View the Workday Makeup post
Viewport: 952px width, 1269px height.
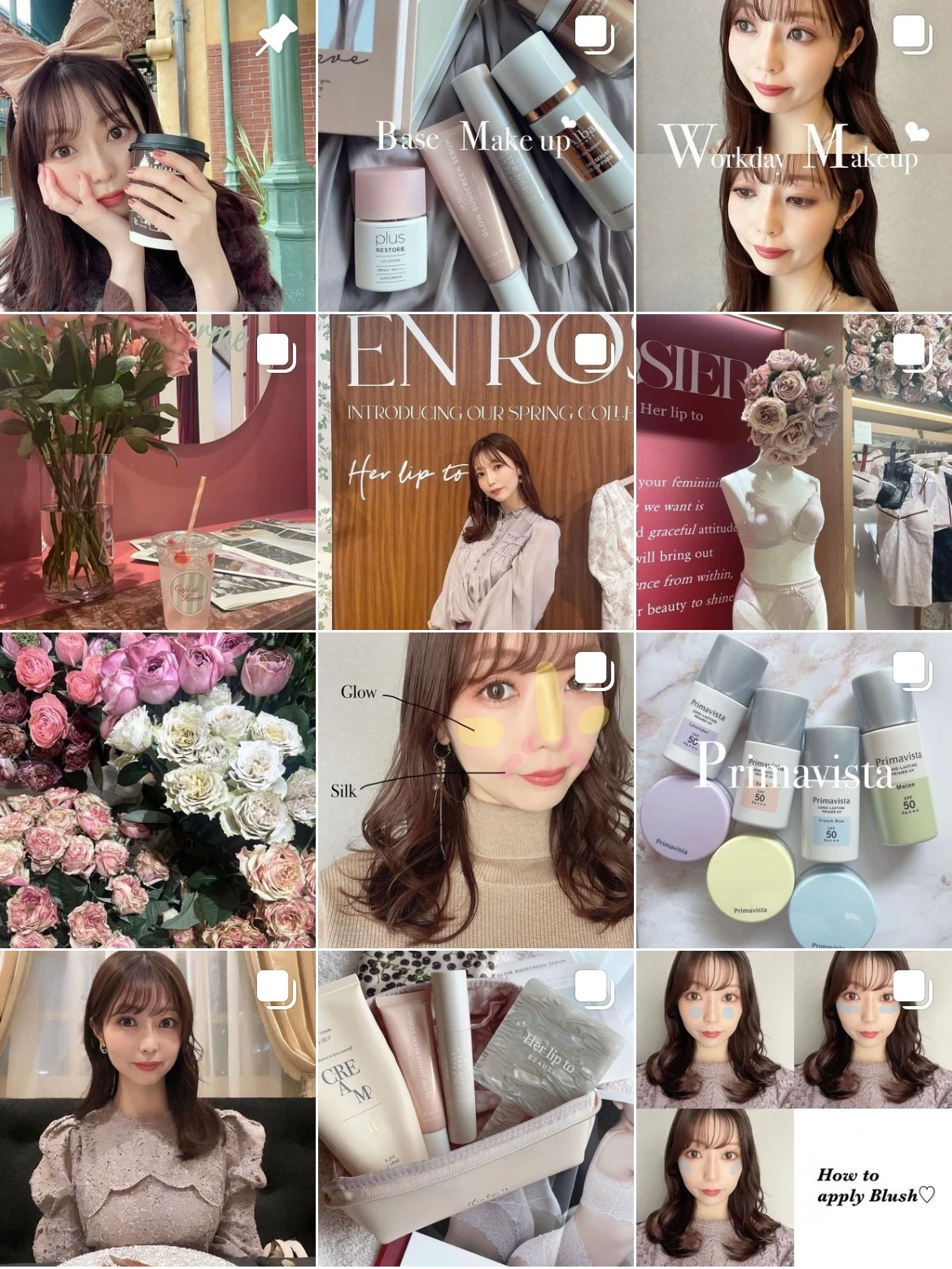click(794, 155)
